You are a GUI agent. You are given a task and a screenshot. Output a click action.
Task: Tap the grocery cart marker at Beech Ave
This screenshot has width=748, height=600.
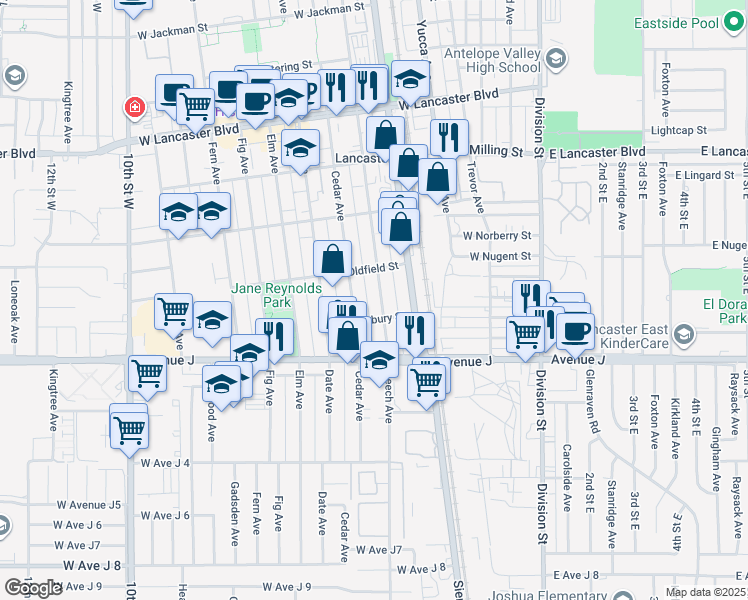click(427, 380)
